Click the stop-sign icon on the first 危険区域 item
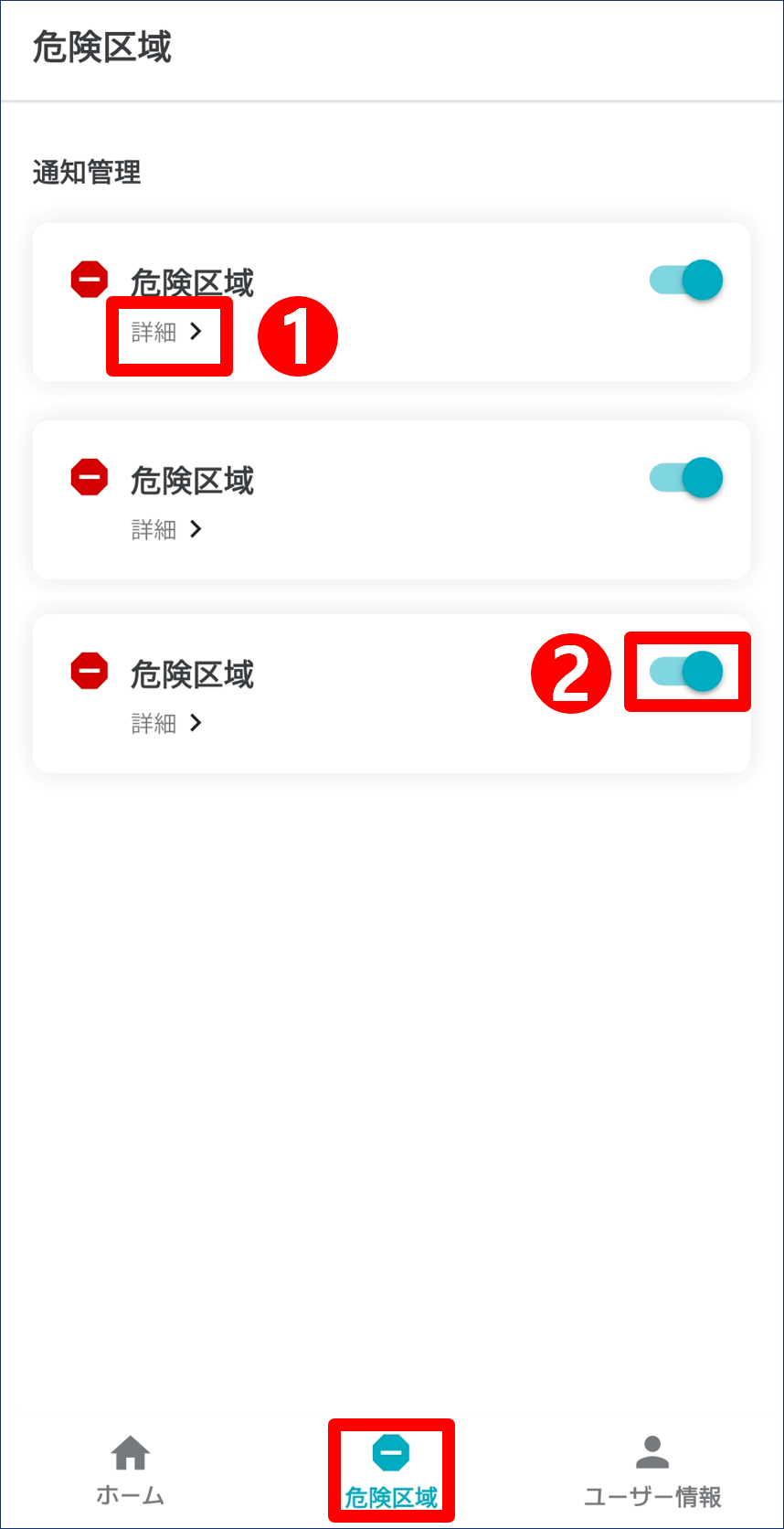The height and width of the screenshot is (1529, 784). pyautogui.click(x=89, y=279)
